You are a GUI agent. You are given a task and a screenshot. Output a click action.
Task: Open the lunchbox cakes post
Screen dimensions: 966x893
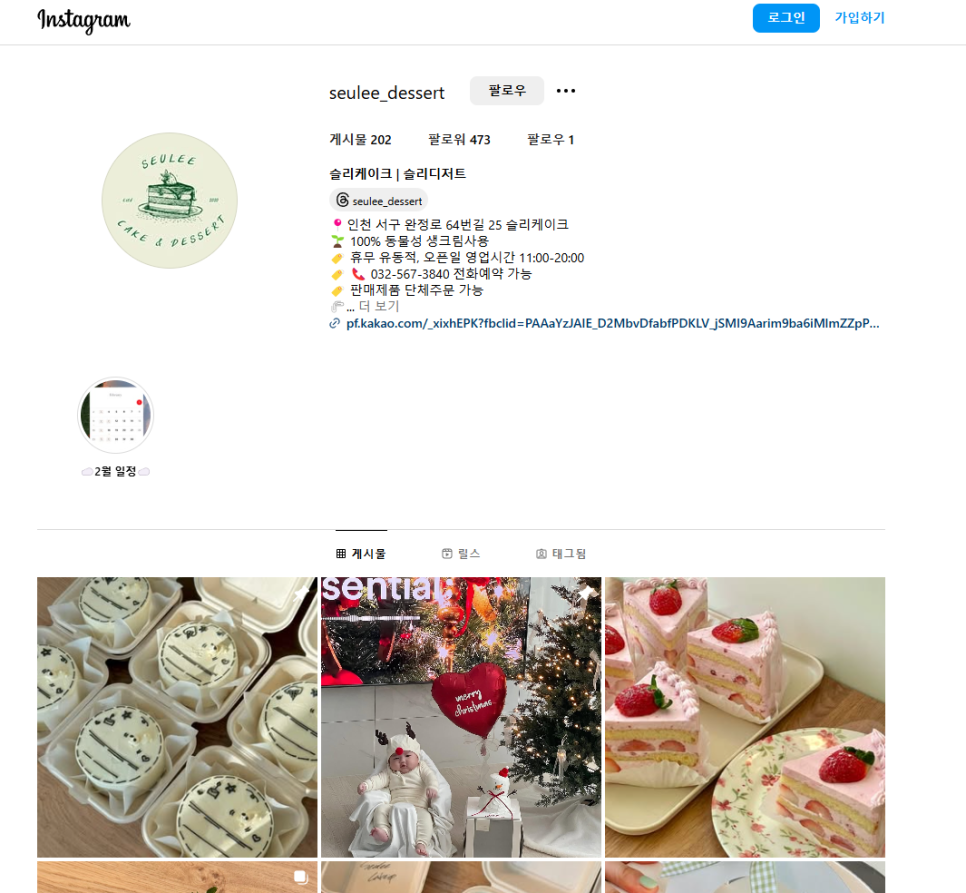click(177, 717)
